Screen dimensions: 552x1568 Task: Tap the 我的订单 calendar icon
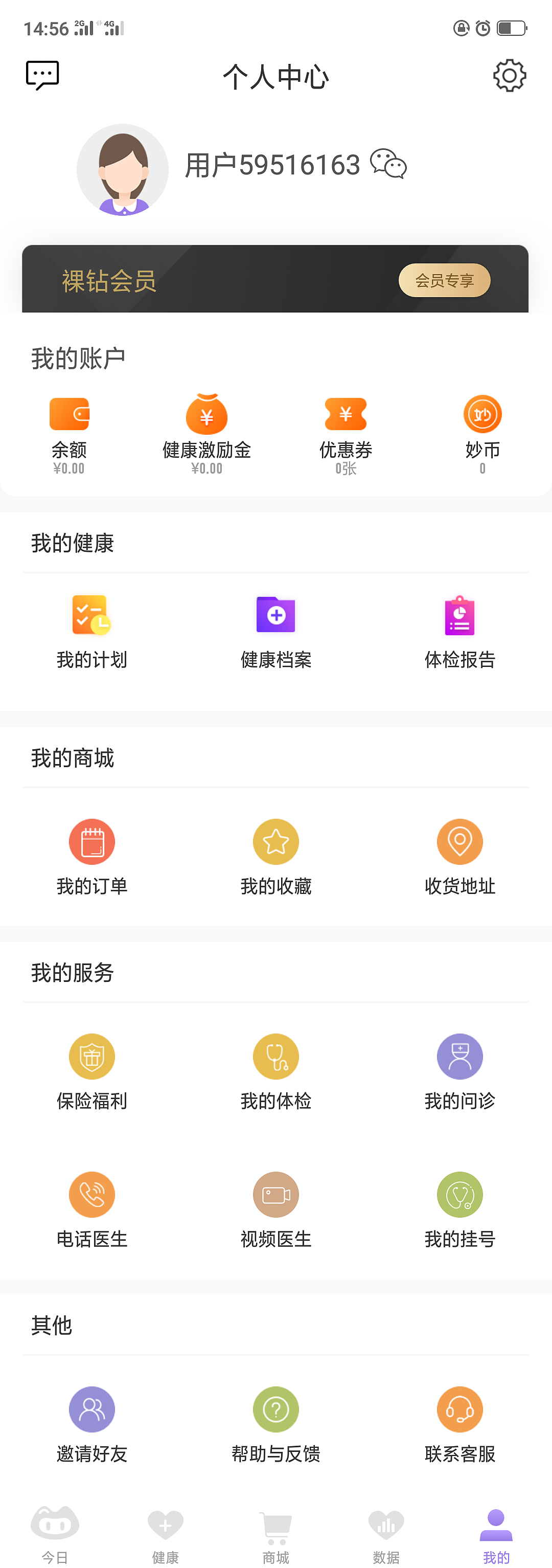tap(91, 842)
